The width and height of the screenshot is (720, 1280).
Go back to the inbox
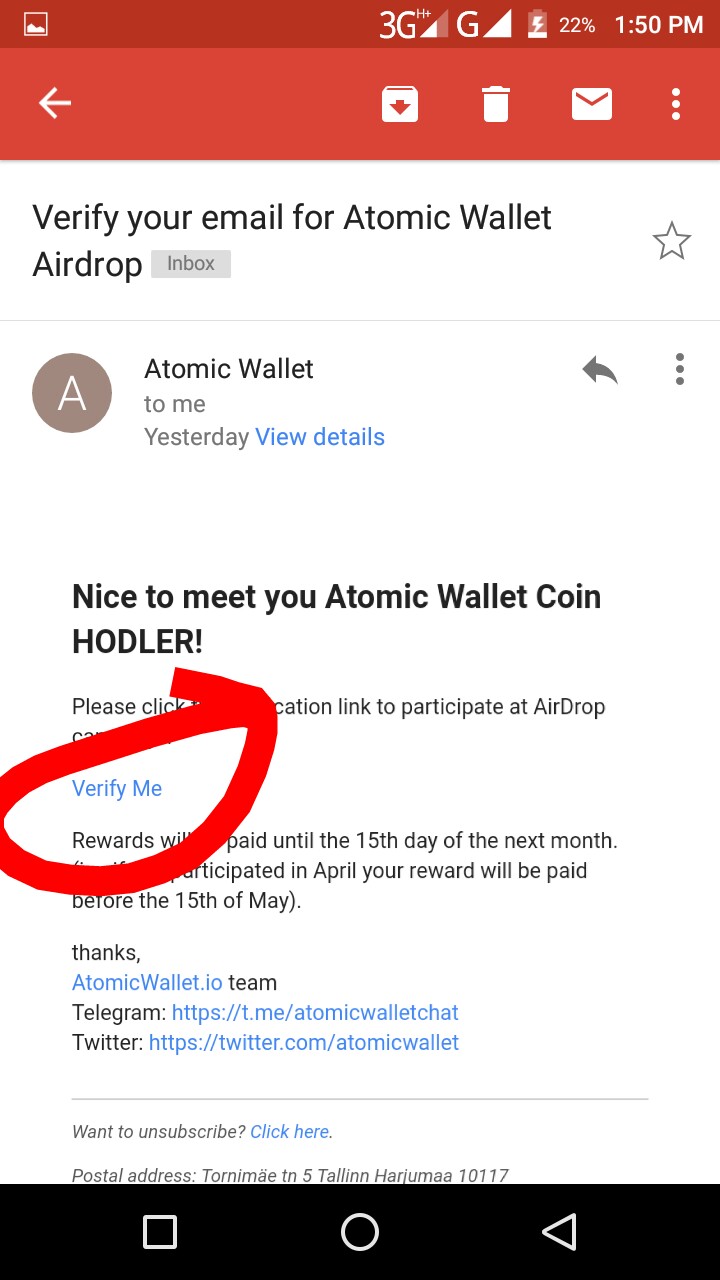click(54, 103)
